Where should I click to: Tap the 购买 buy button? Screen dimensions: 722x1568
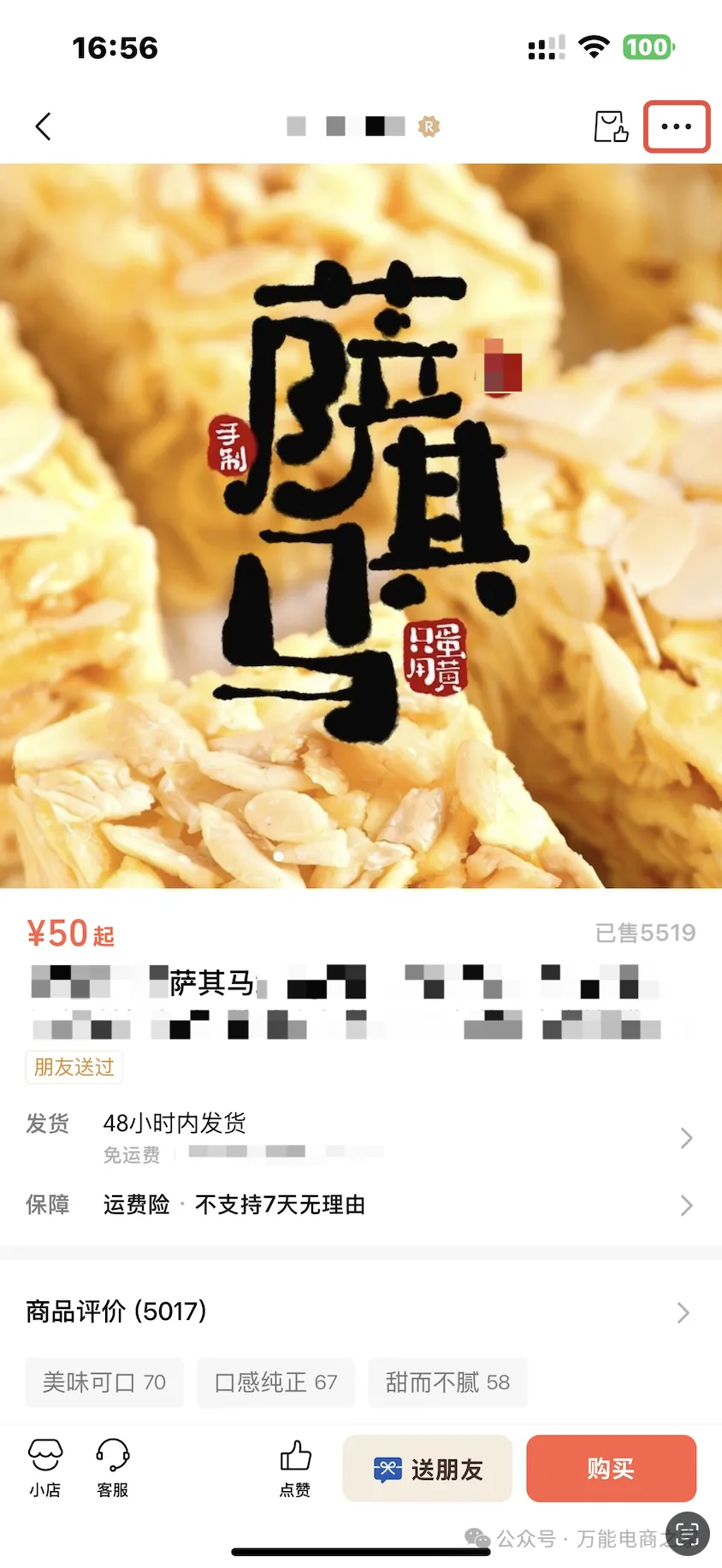611,1469
